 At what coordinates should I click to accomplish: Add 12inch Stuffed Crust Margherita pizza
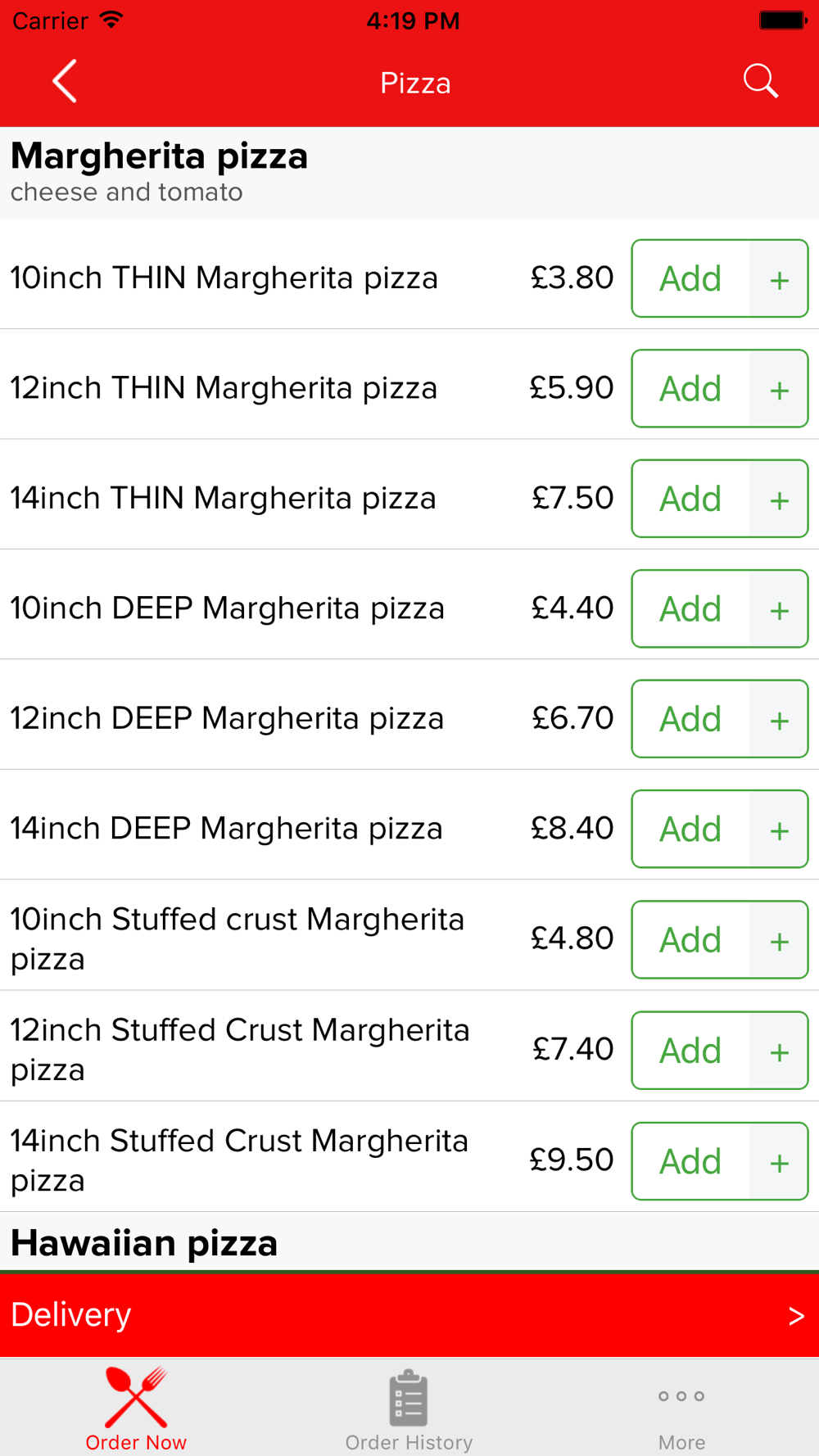[720, 1050]
